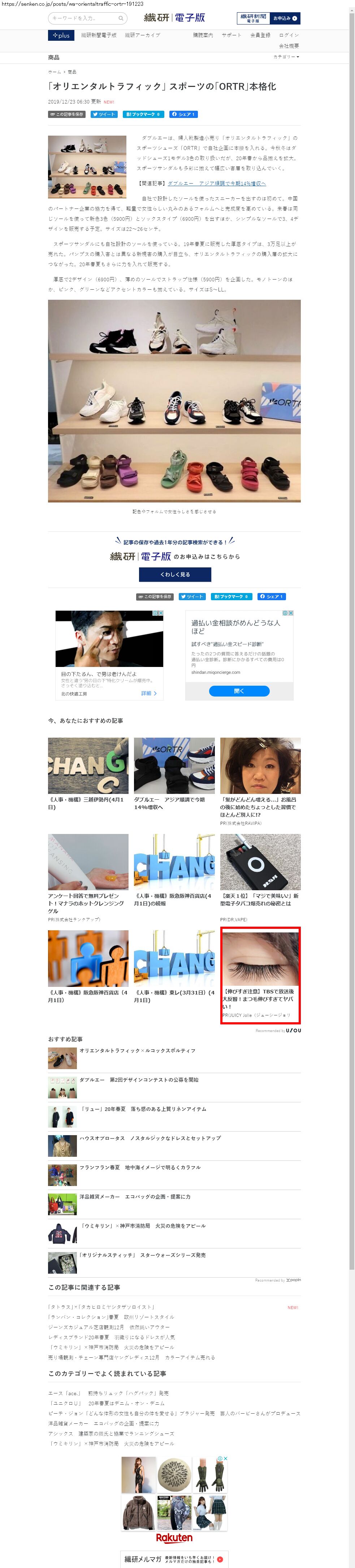355x1568 pixels.
Task: Tweet the article from the top bar
Action: click(104, 114)
